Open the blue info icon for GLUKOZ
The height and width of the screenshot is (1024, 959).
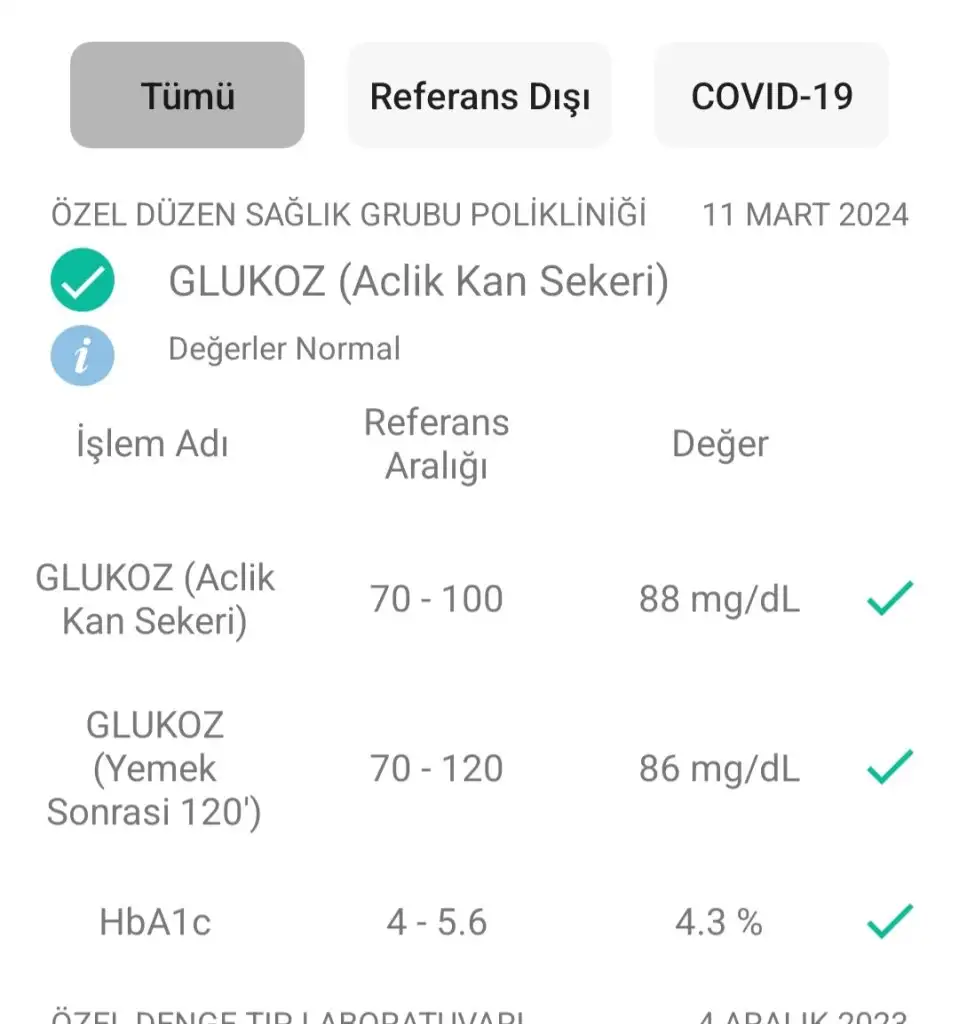click(82, 355)
